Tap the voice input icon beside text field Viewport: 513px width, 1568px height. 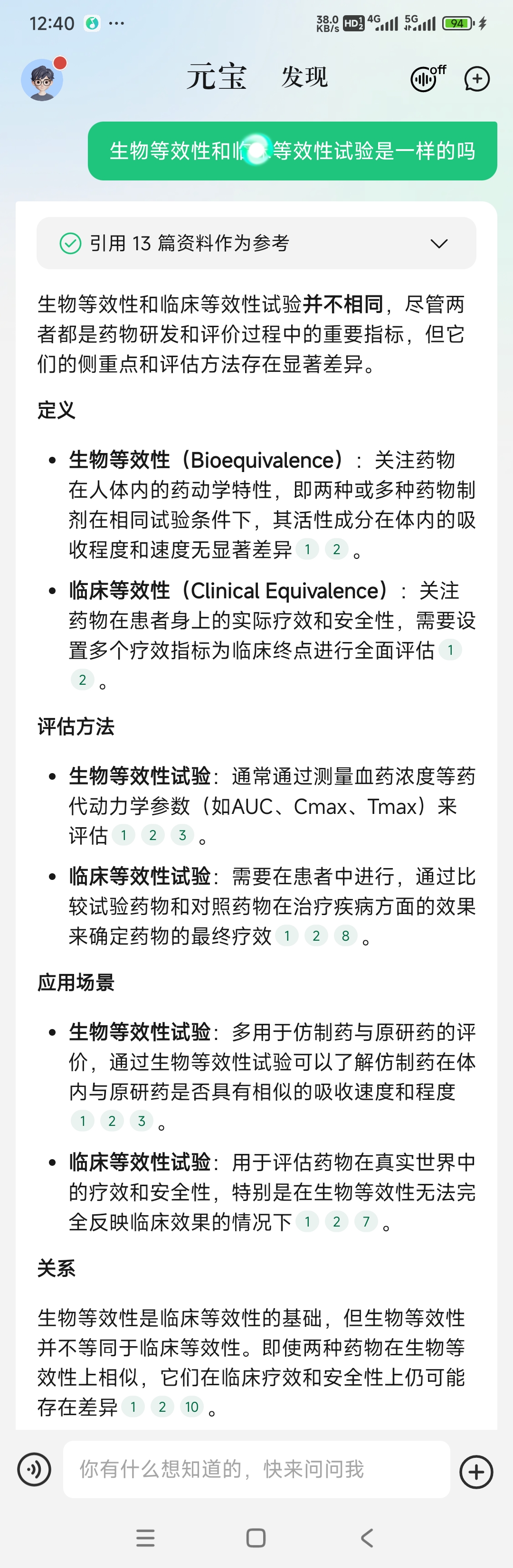click(34, 1469)
